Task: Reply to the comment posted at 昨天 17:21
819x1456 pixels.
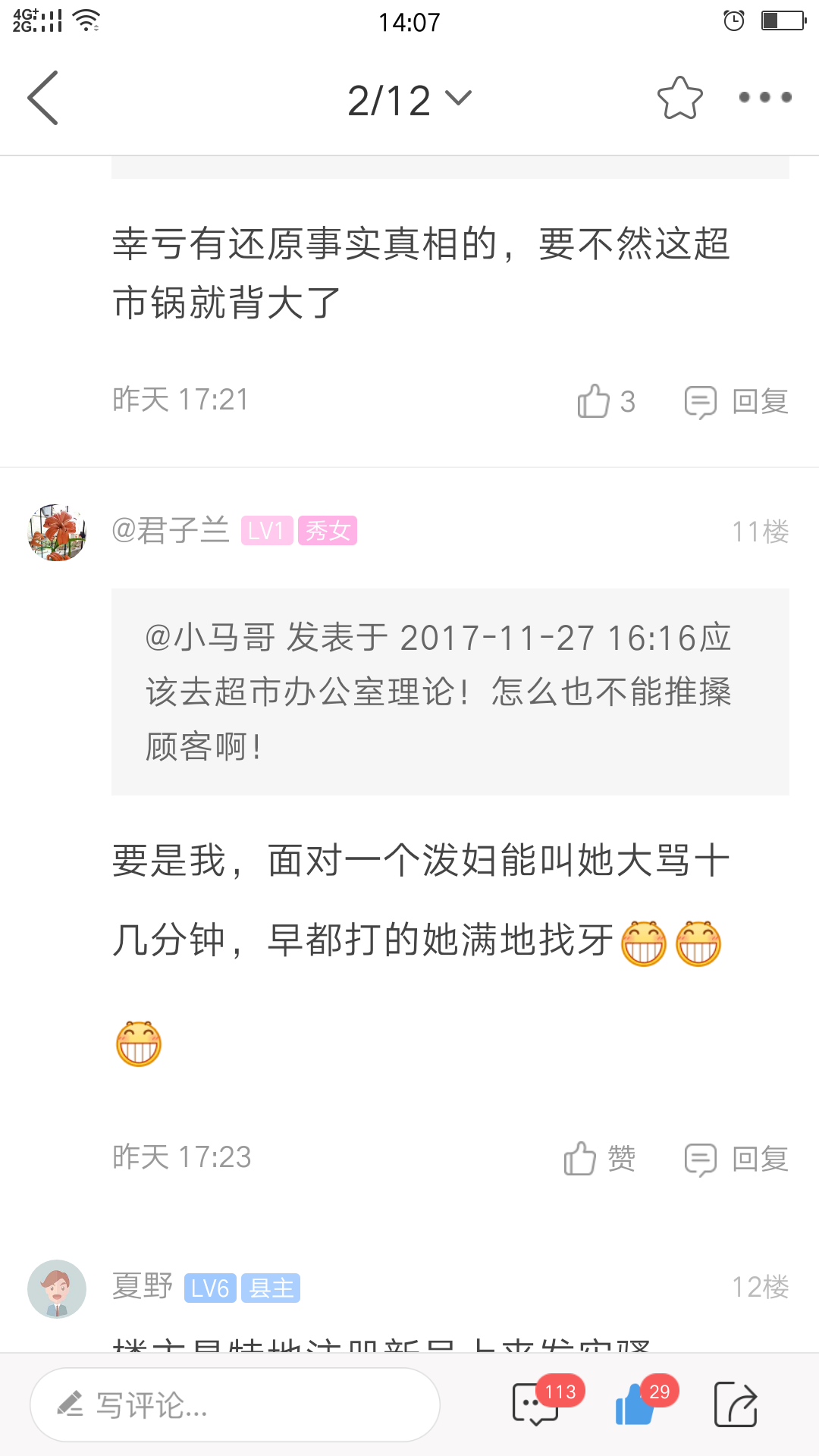Action: [x=736, y=401]
